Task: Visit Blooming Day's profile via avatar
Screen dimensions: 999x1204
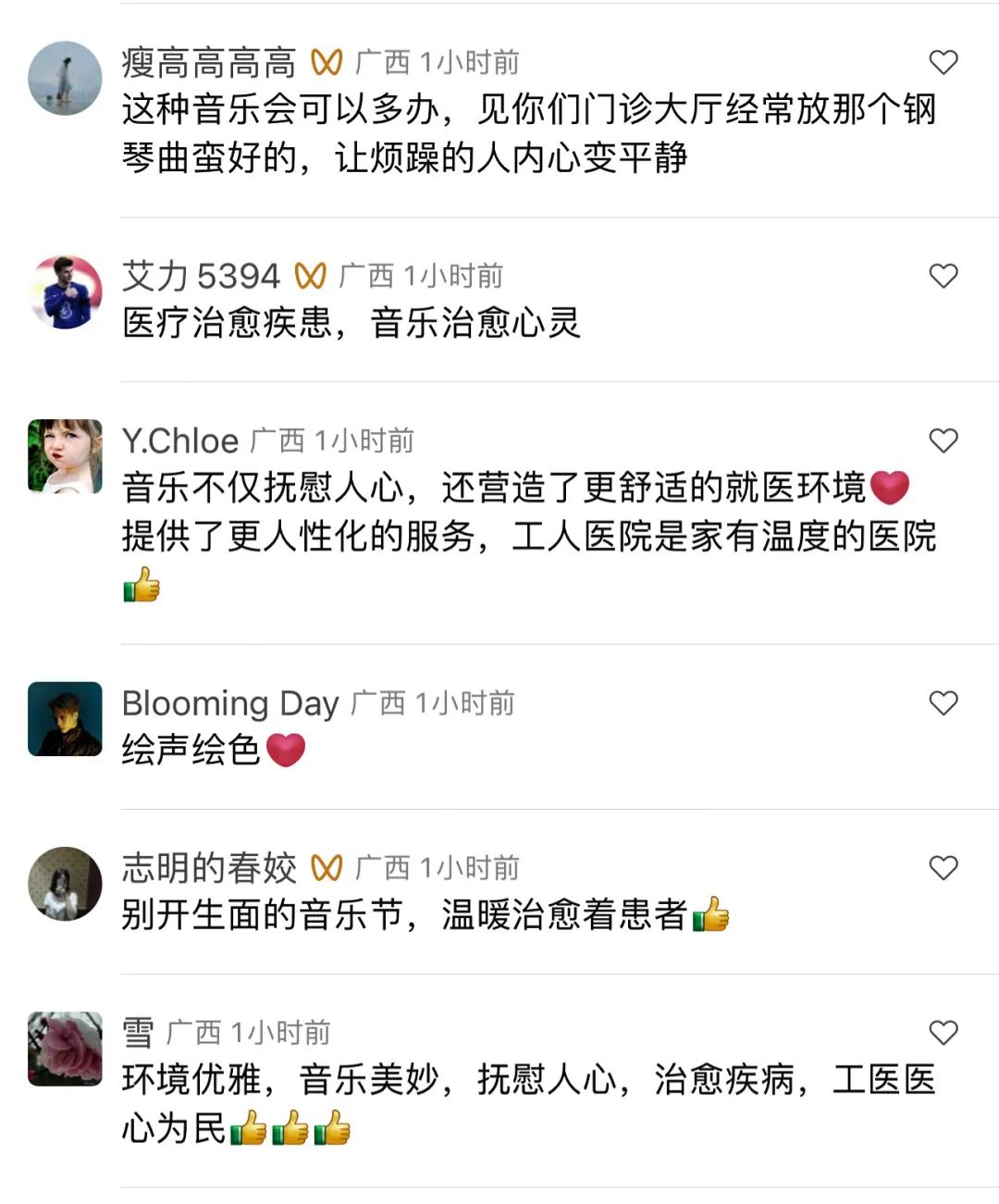Action: point(65,719)
